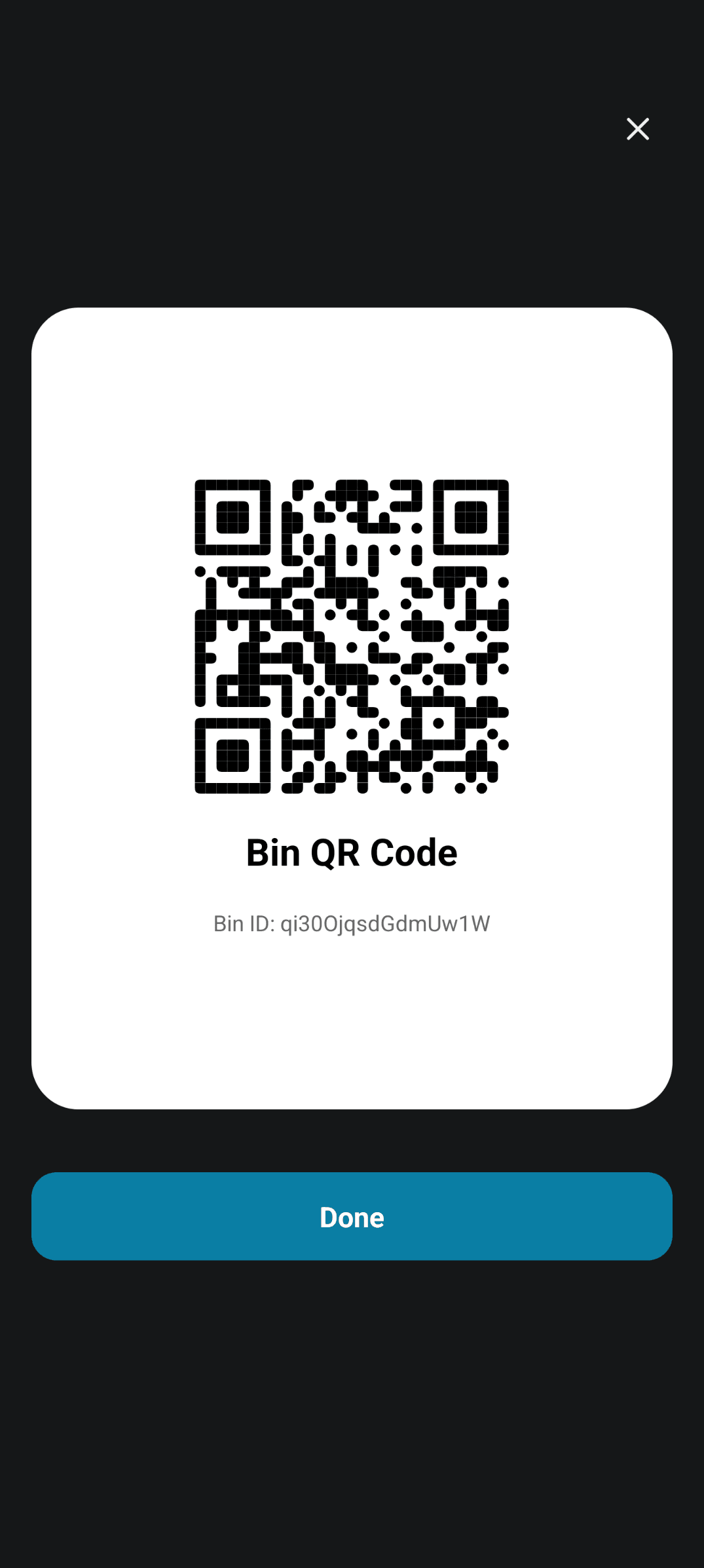Close the Bin QR Code dialog with the X
The image size is (704, 1568).
point(637,129)
